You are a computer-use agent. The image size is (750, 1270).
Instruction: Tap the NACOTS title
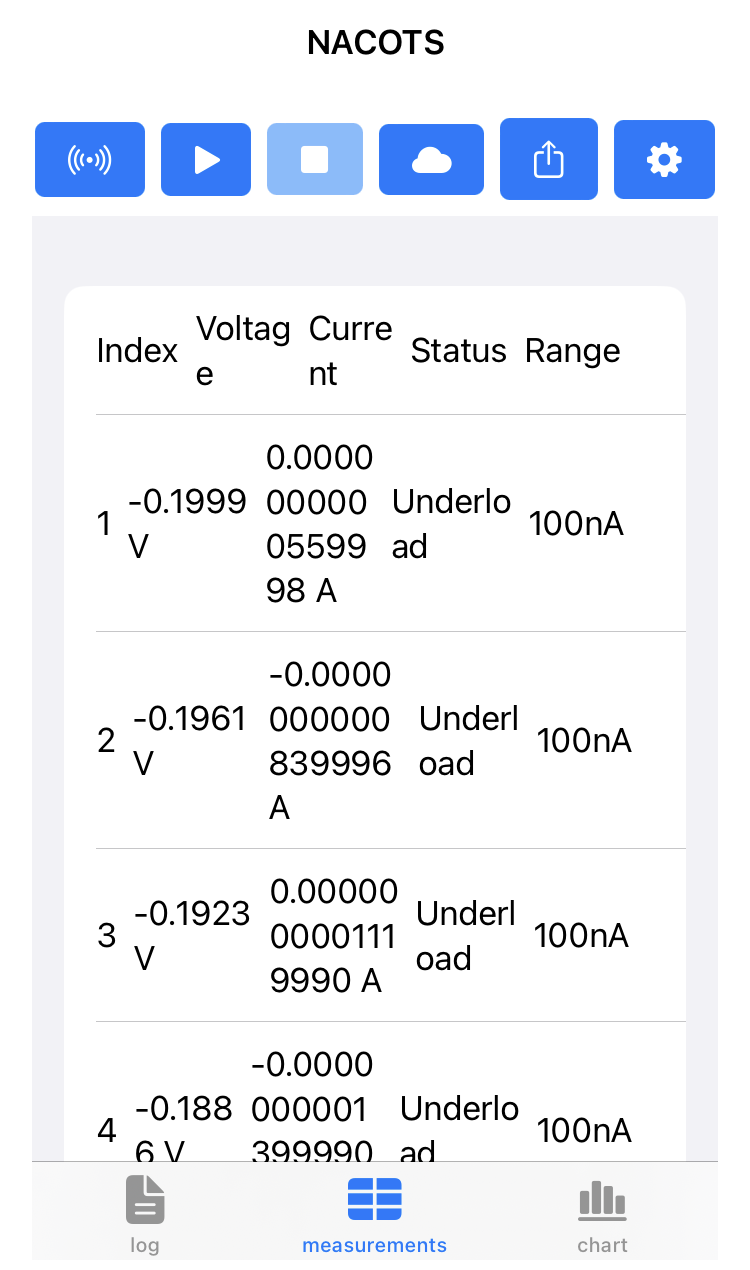(375, 42)
